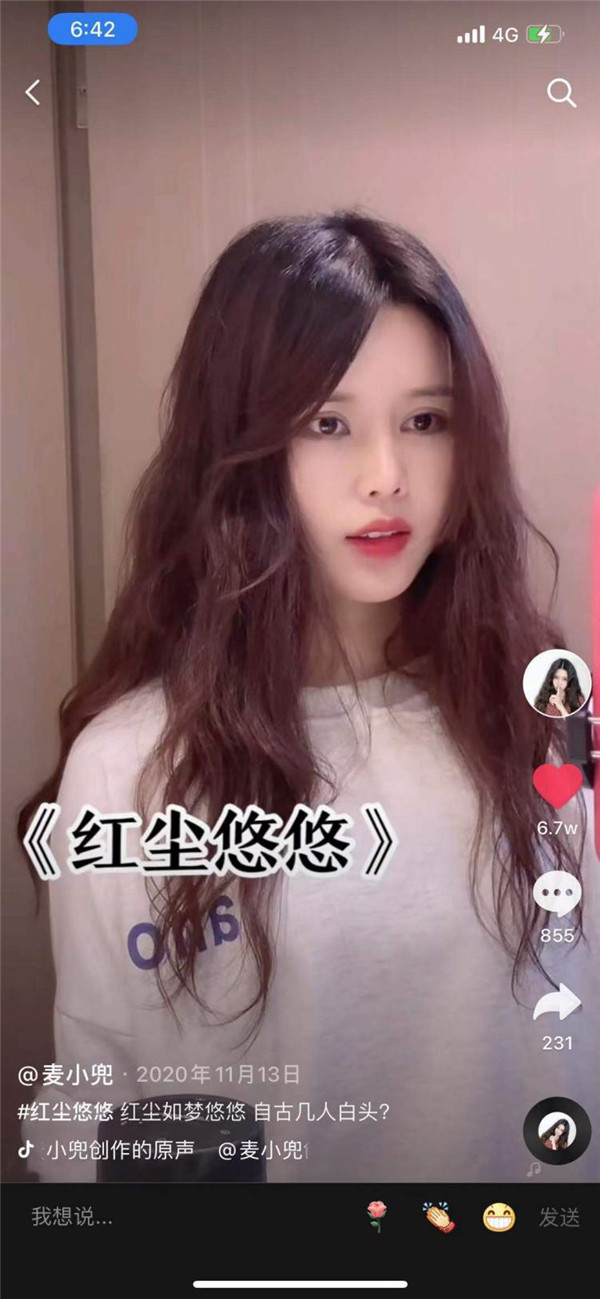Open the #红尘悠悠 hashtag
Image resolution: width=600 pixels, height=1299 pixels.
click(66, 1112)
